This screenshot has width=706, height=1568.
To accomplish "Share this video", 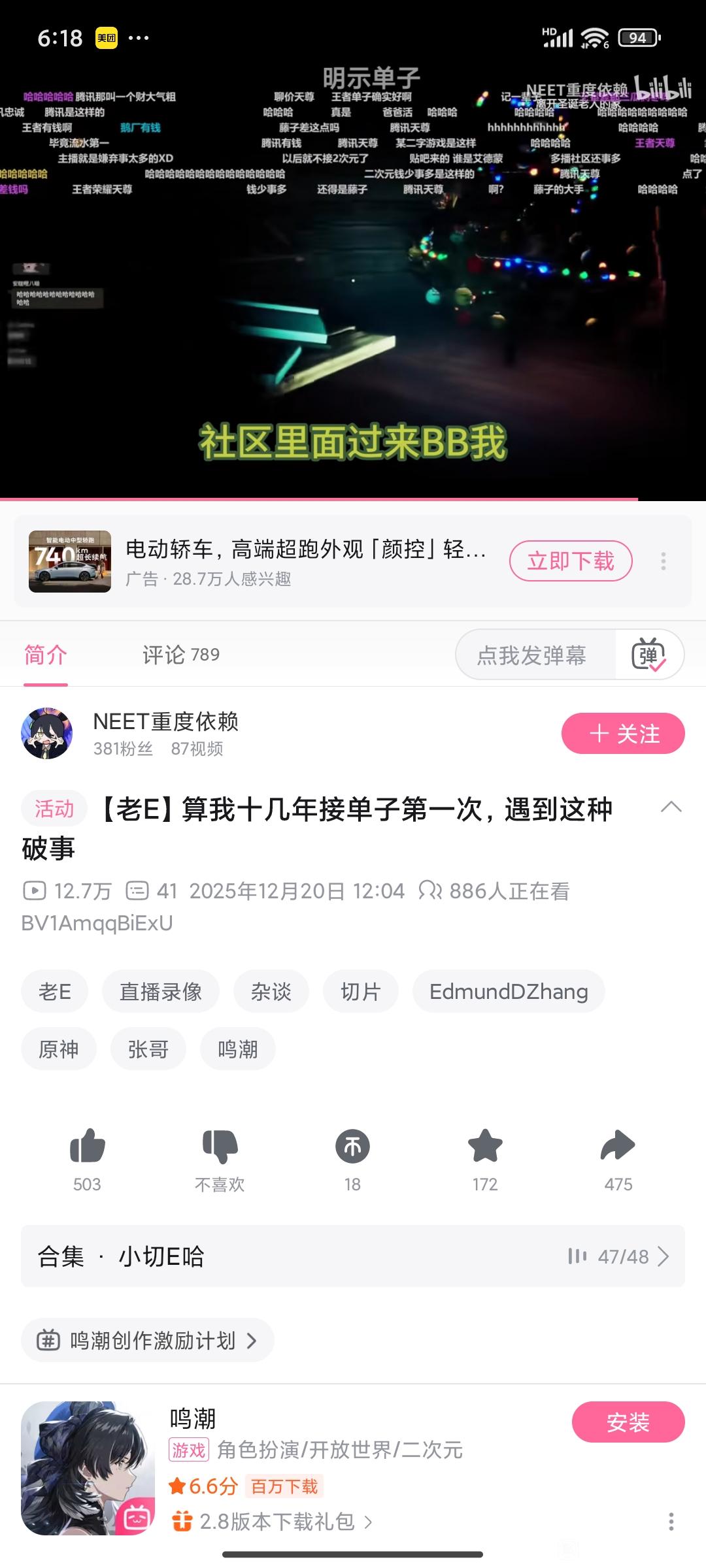I will 618,1147.
